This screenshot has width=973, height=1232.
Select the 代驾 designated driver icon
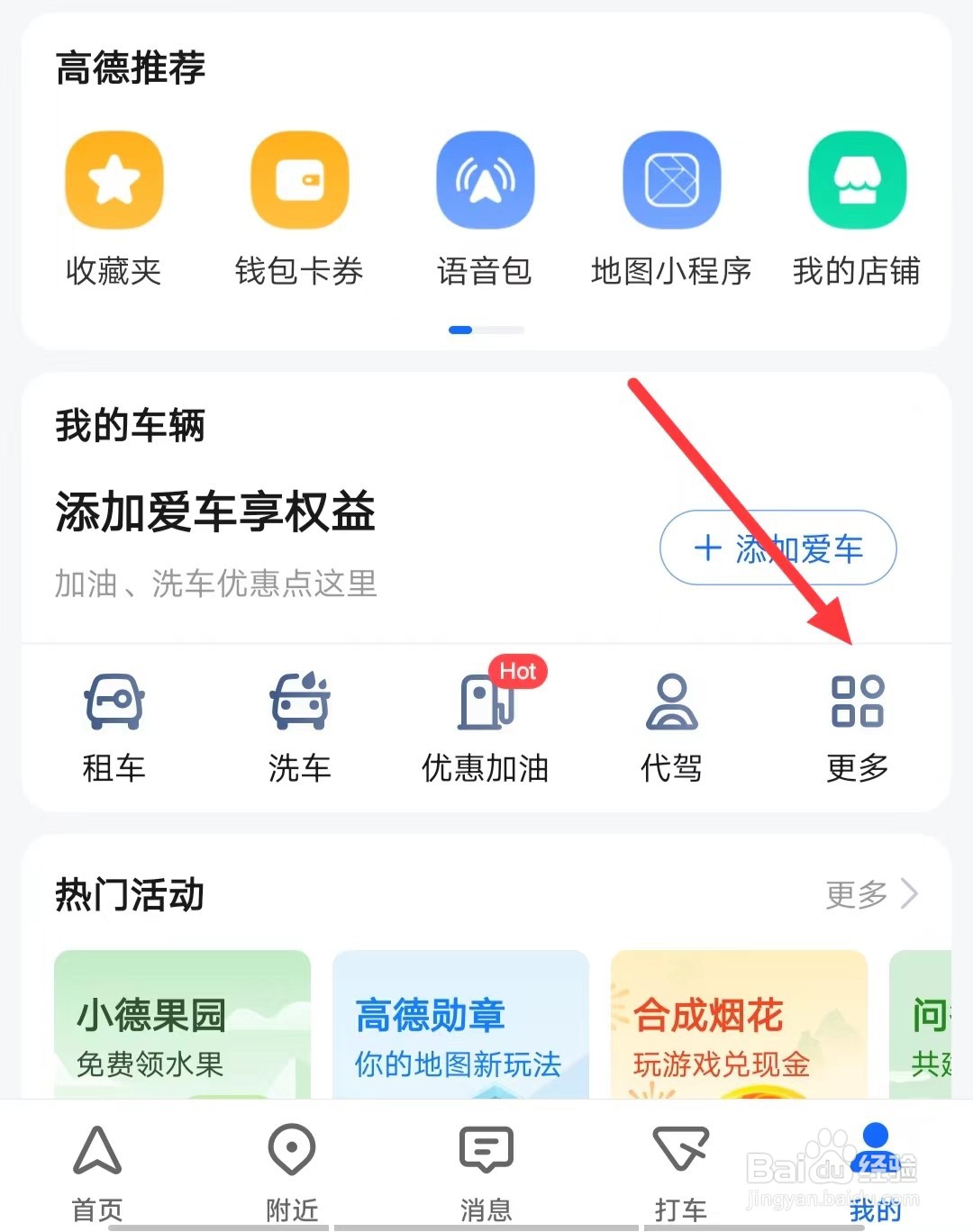[x=670, y=704]
